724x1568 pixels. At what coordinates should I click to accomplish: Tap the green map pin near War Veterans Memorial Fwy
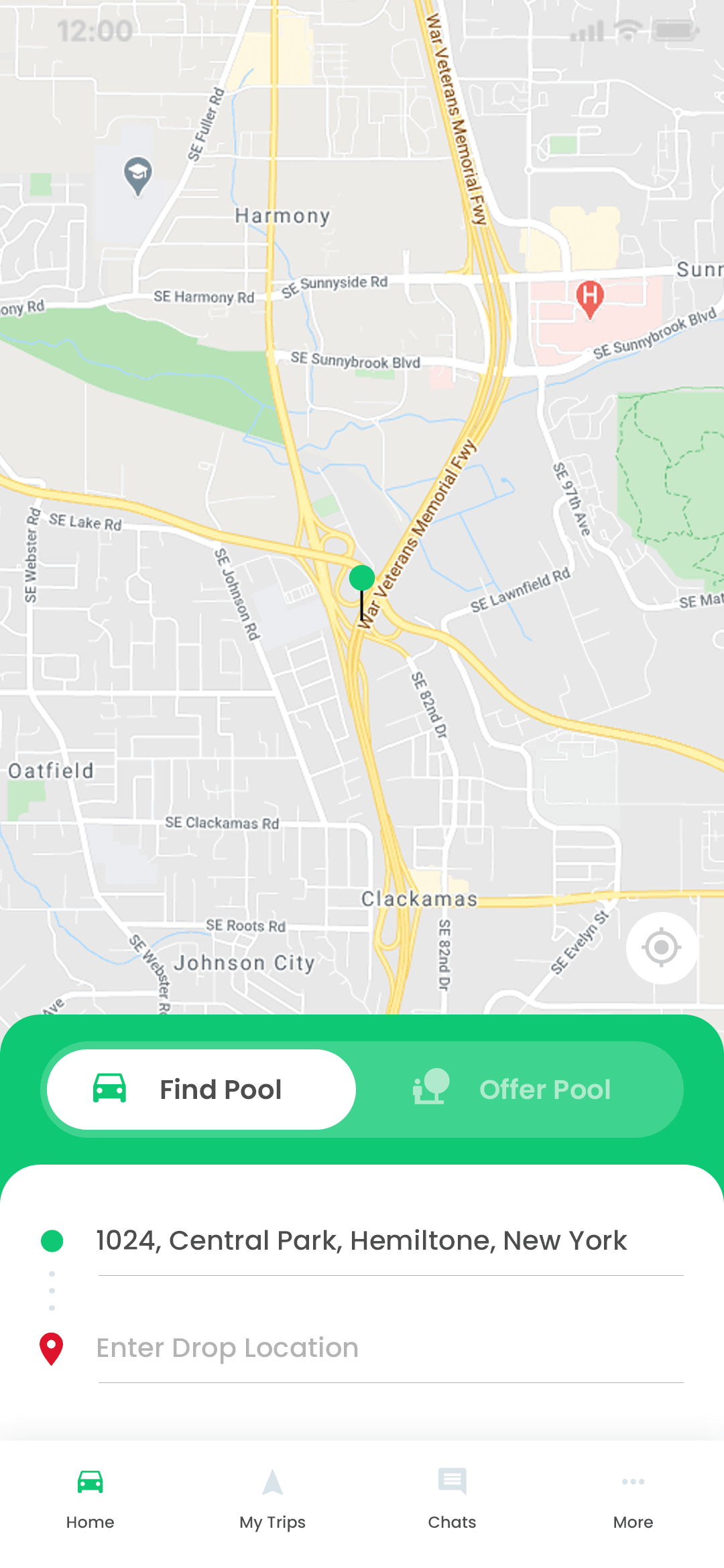coord(361,578)
